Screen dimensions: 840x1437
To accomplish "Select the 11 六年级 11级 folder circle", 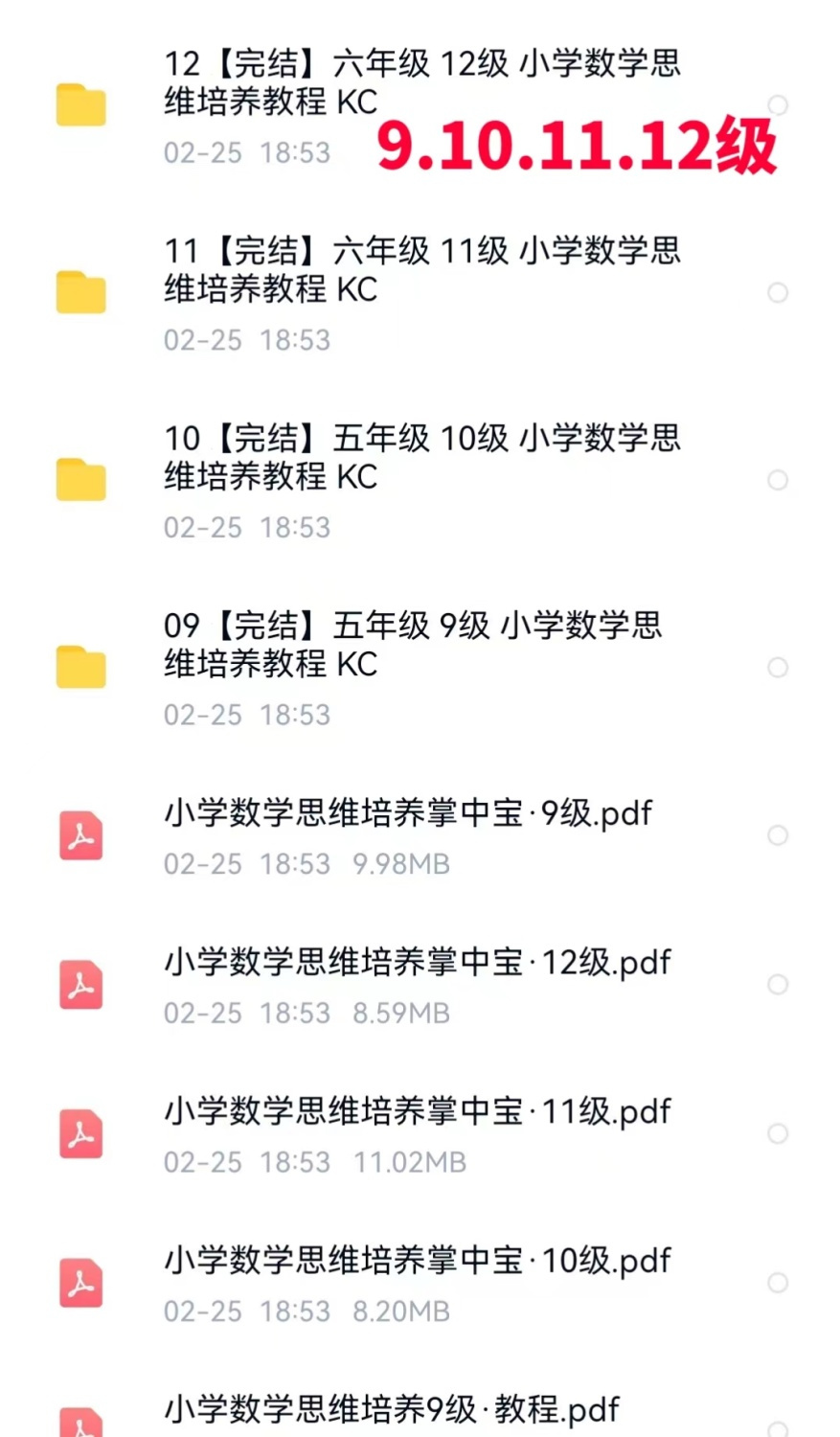I will coord(778,292).
